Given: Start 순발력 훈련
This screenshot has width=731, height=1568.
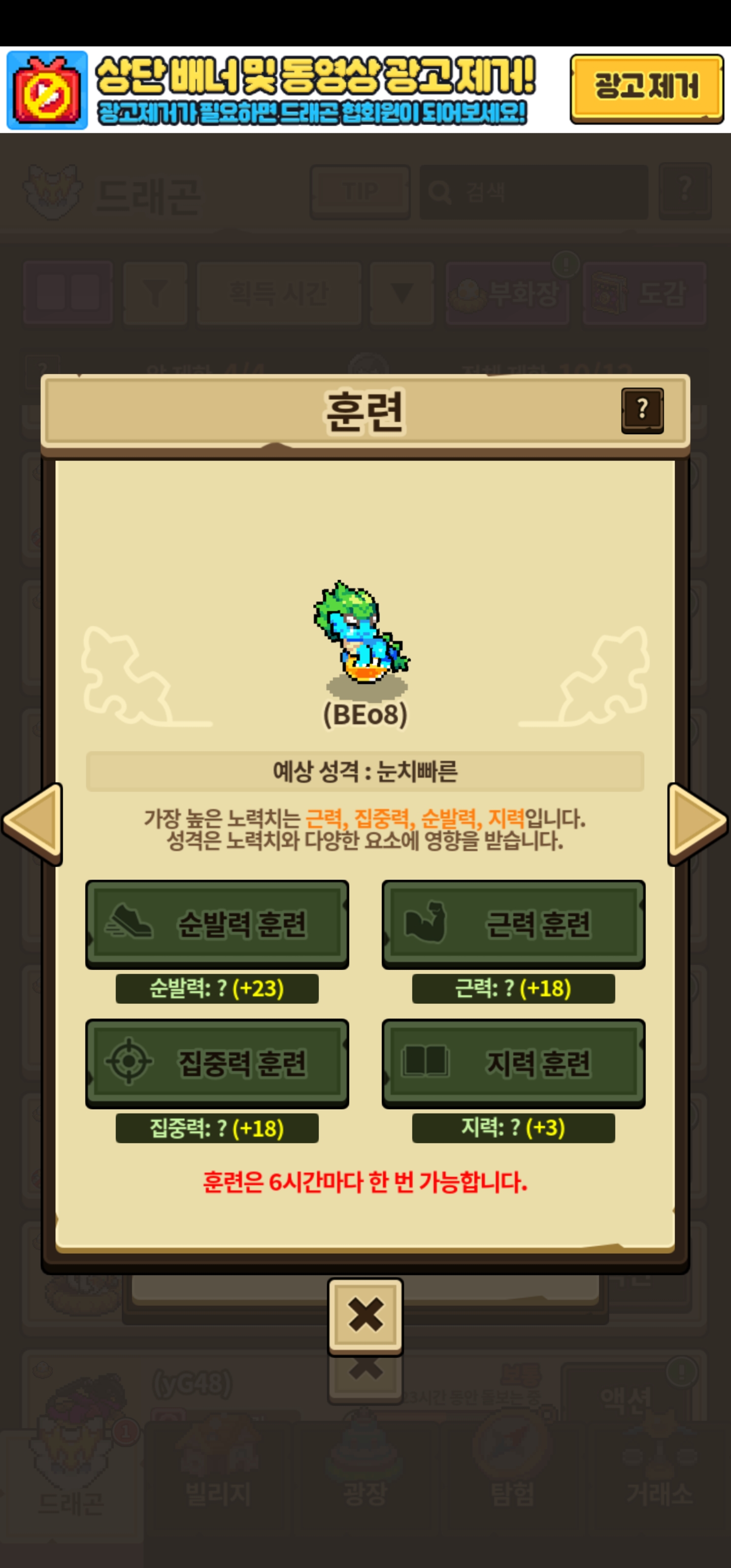Looking at the screenshot, I should tap(217, 924).
